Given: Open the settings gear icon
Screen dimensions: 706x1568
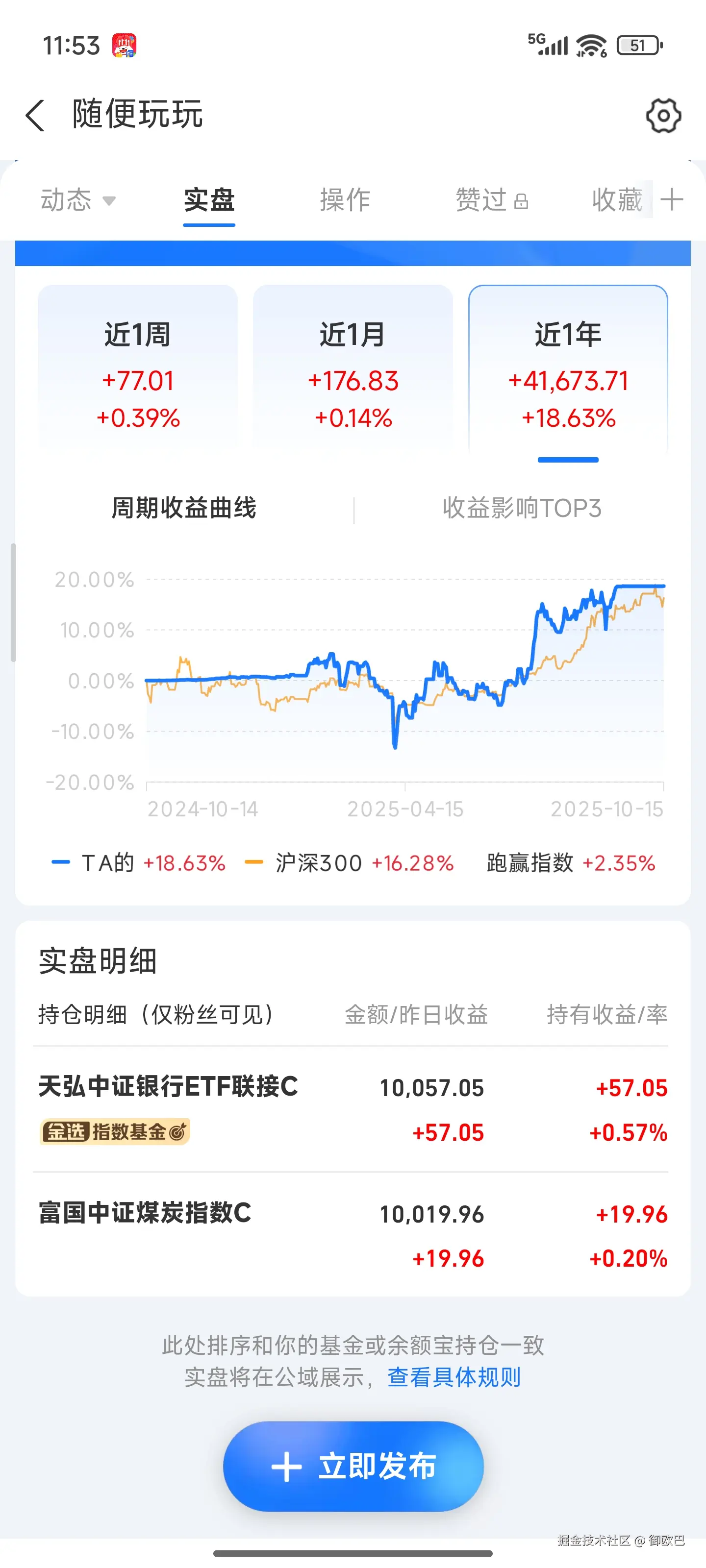Looking at the screenshot, I should coord(663,115).
